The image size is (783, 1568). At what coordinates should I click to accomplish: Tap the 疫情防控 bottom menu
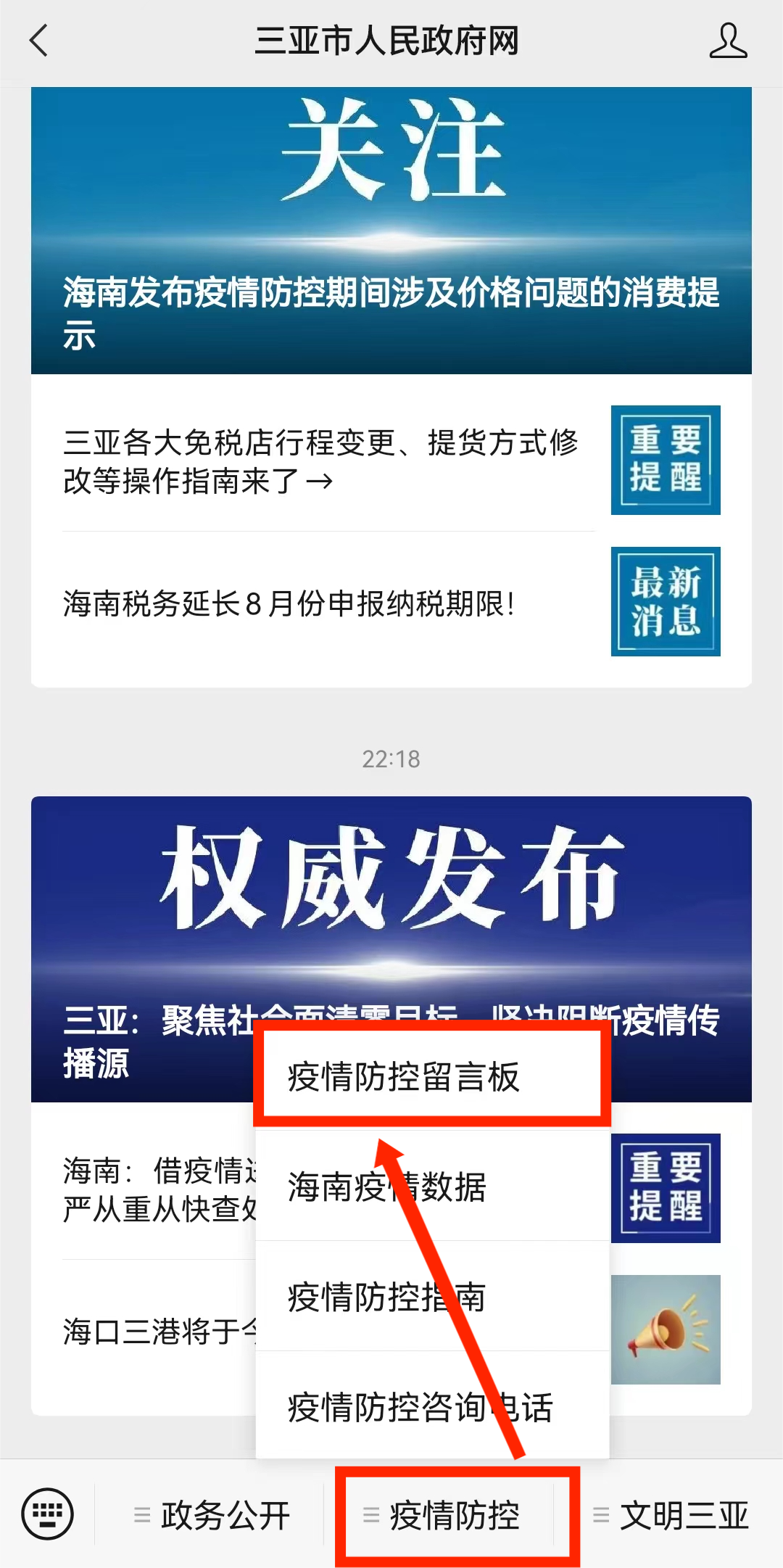[455, 1516]
